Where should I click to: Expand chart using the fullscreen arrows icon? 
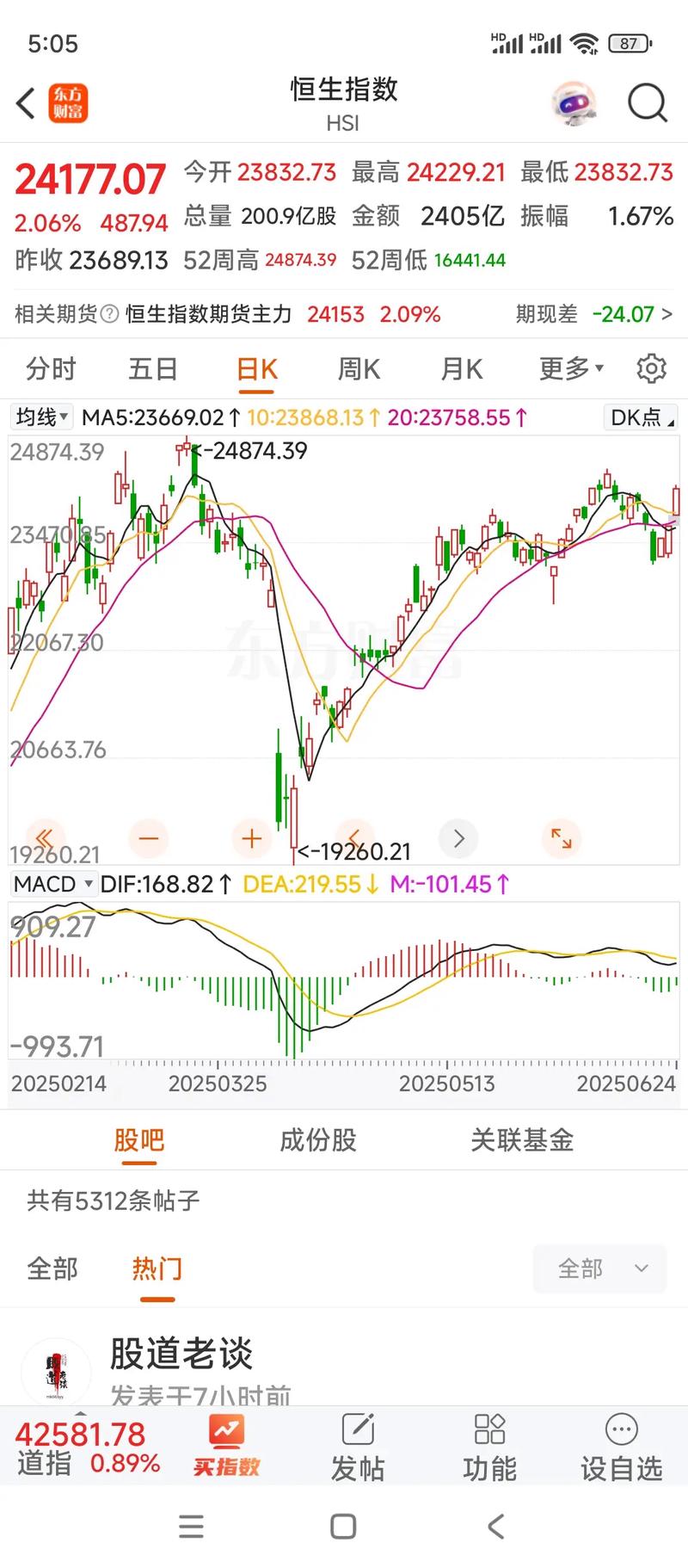pos(561,838)
